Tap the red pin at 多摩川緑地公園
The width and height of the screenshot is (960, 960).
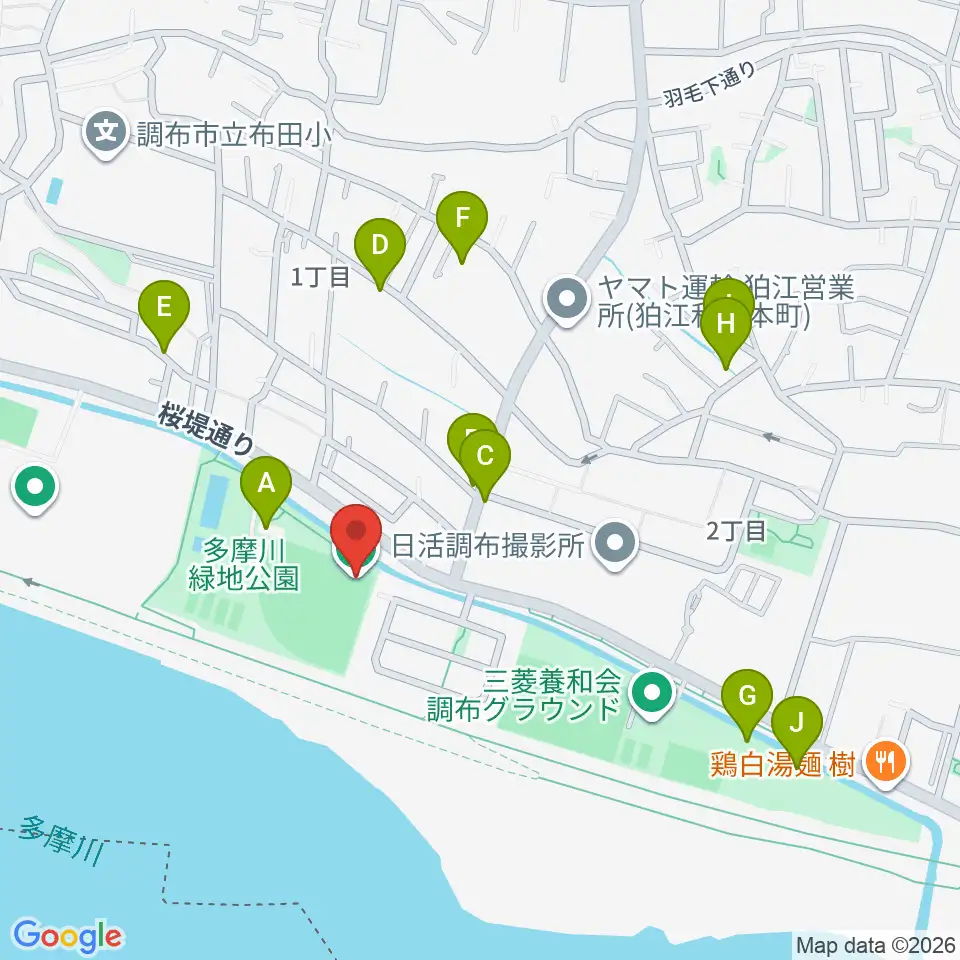click(356, 540)
